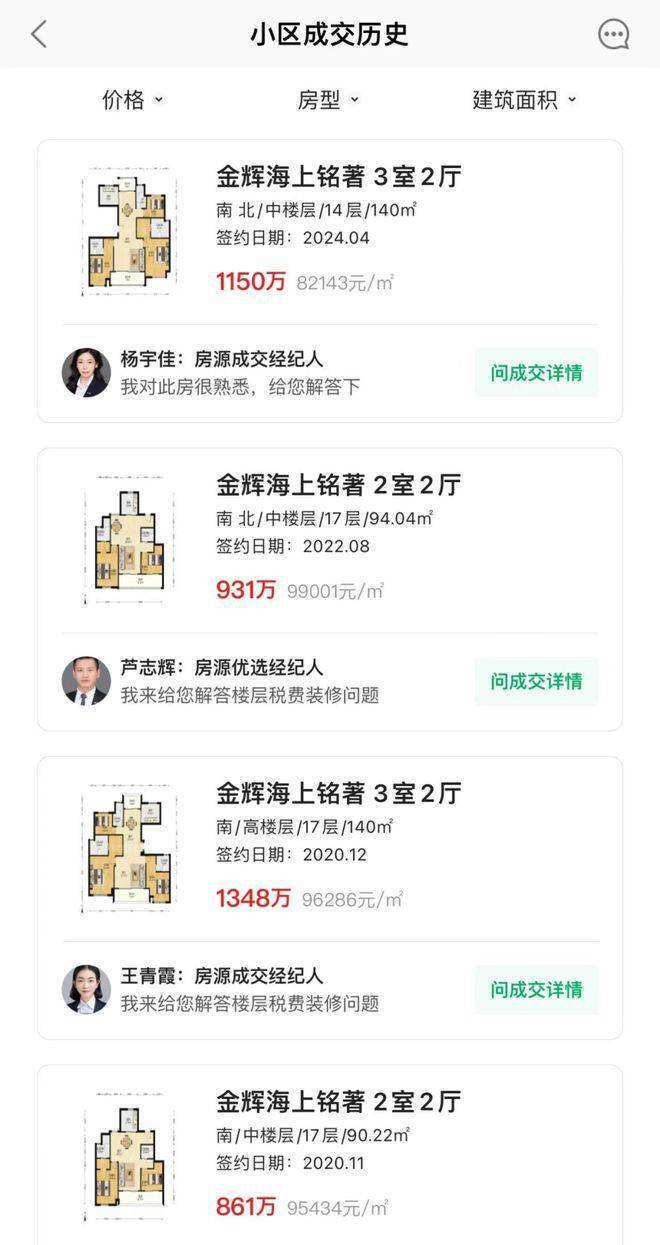Expand the 房型 filter dropdown
The height and width of the screenshot is (1245, 660).
(328, 100)
